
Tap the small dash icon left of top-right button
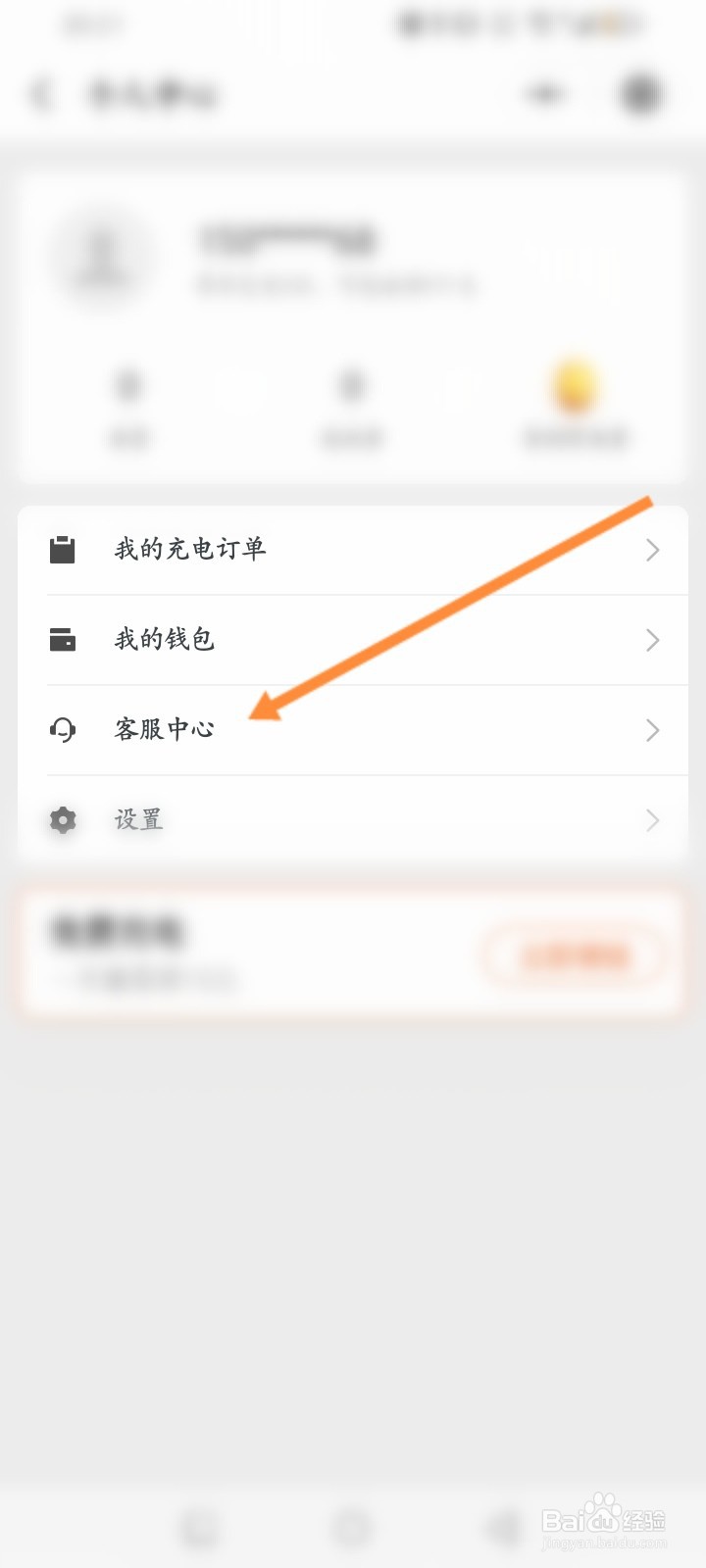543,93
